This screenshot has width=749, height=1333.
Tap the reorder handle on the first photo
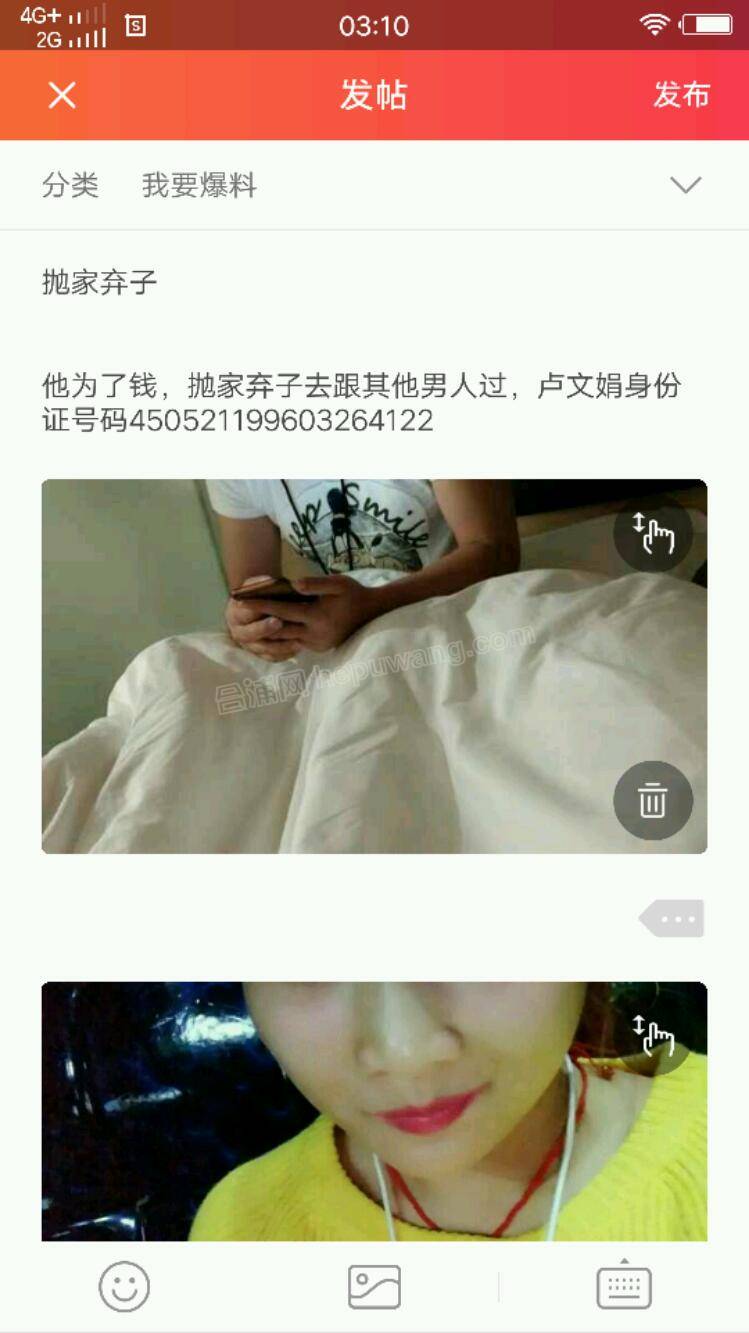[x=653, y=532]
